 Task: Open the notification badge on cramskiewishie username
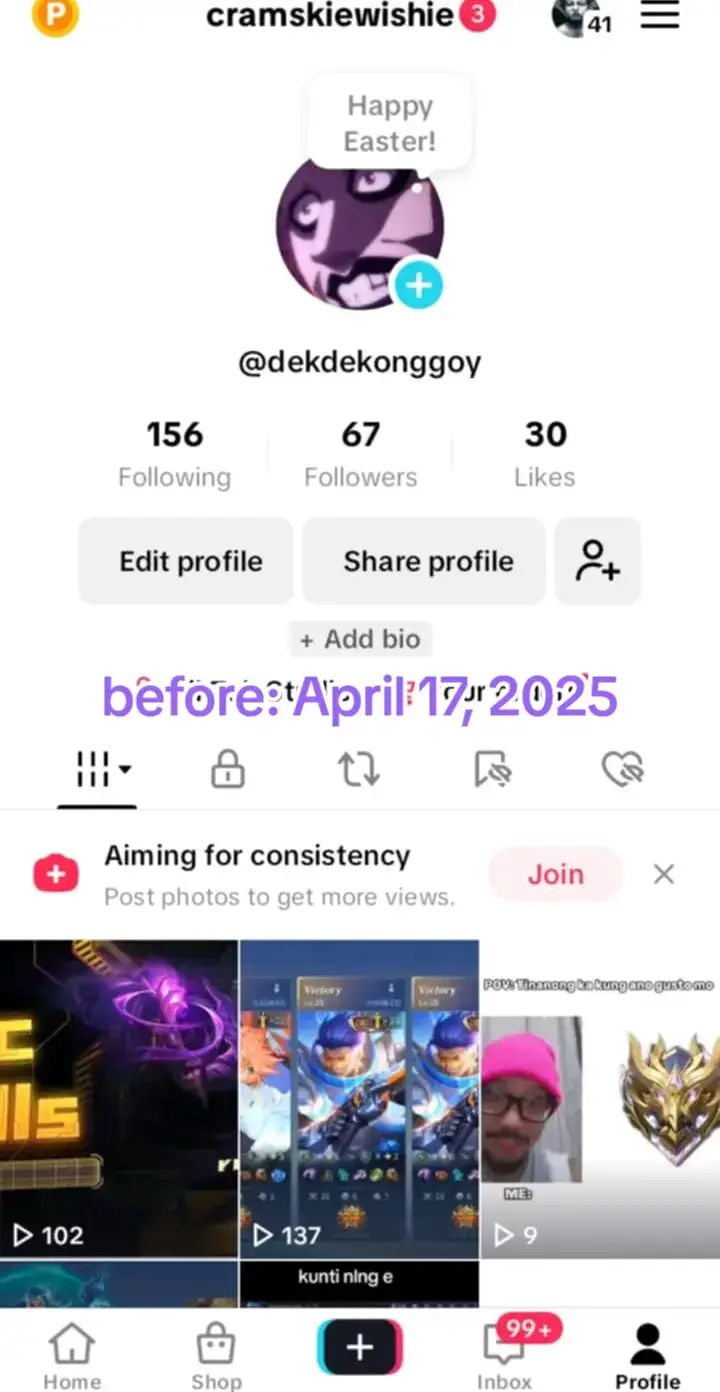(478, 16)
